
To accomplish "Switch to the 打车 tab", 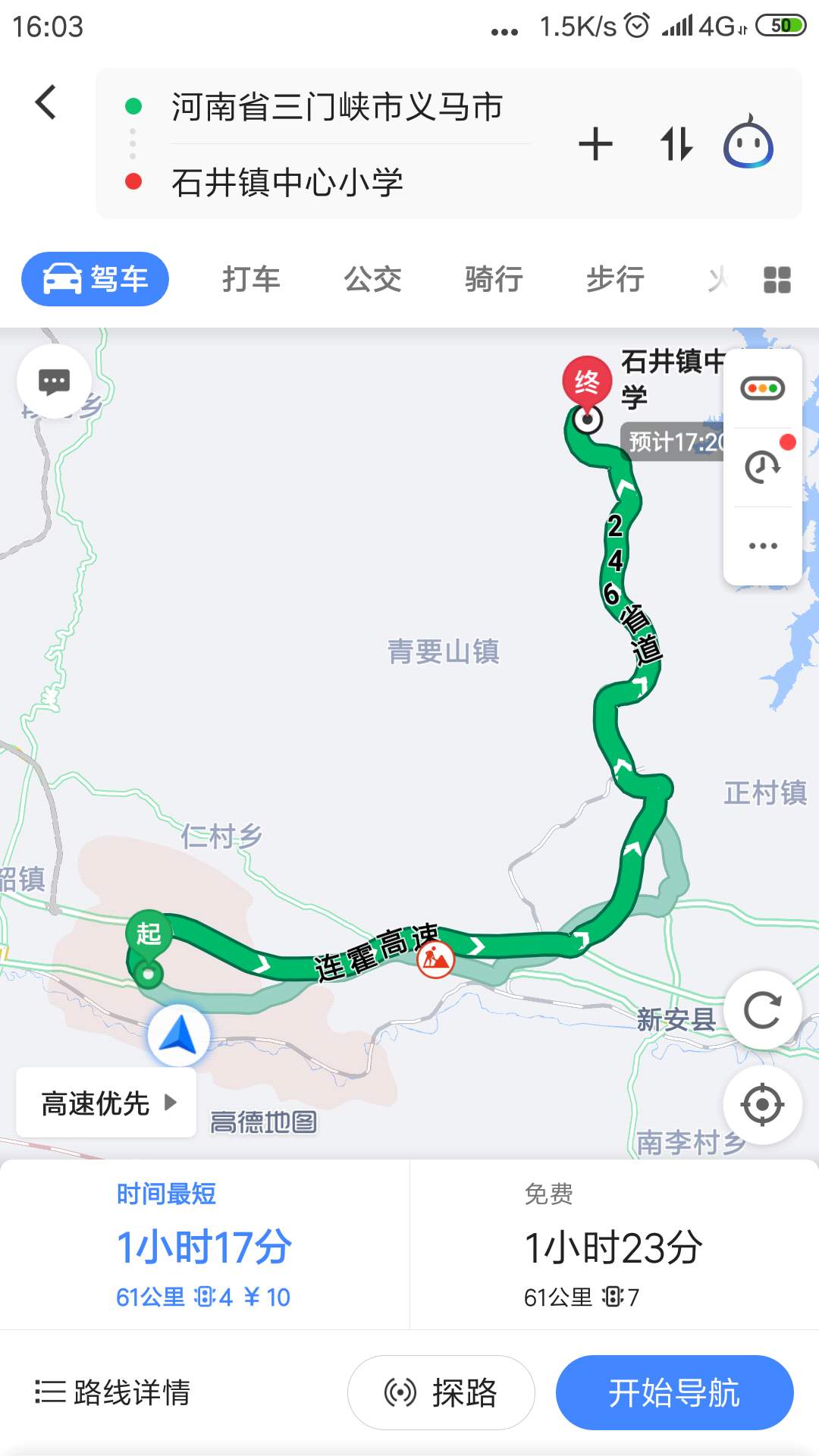I will point(251,279).
